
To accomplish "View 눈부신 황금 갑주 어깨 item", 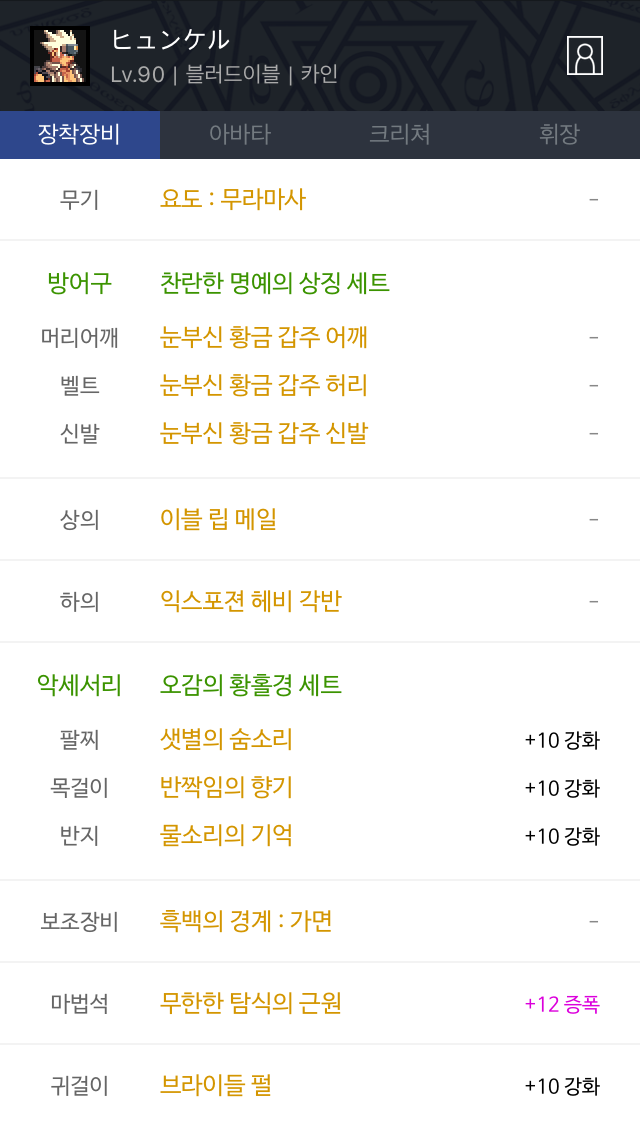I will (264, 337).
